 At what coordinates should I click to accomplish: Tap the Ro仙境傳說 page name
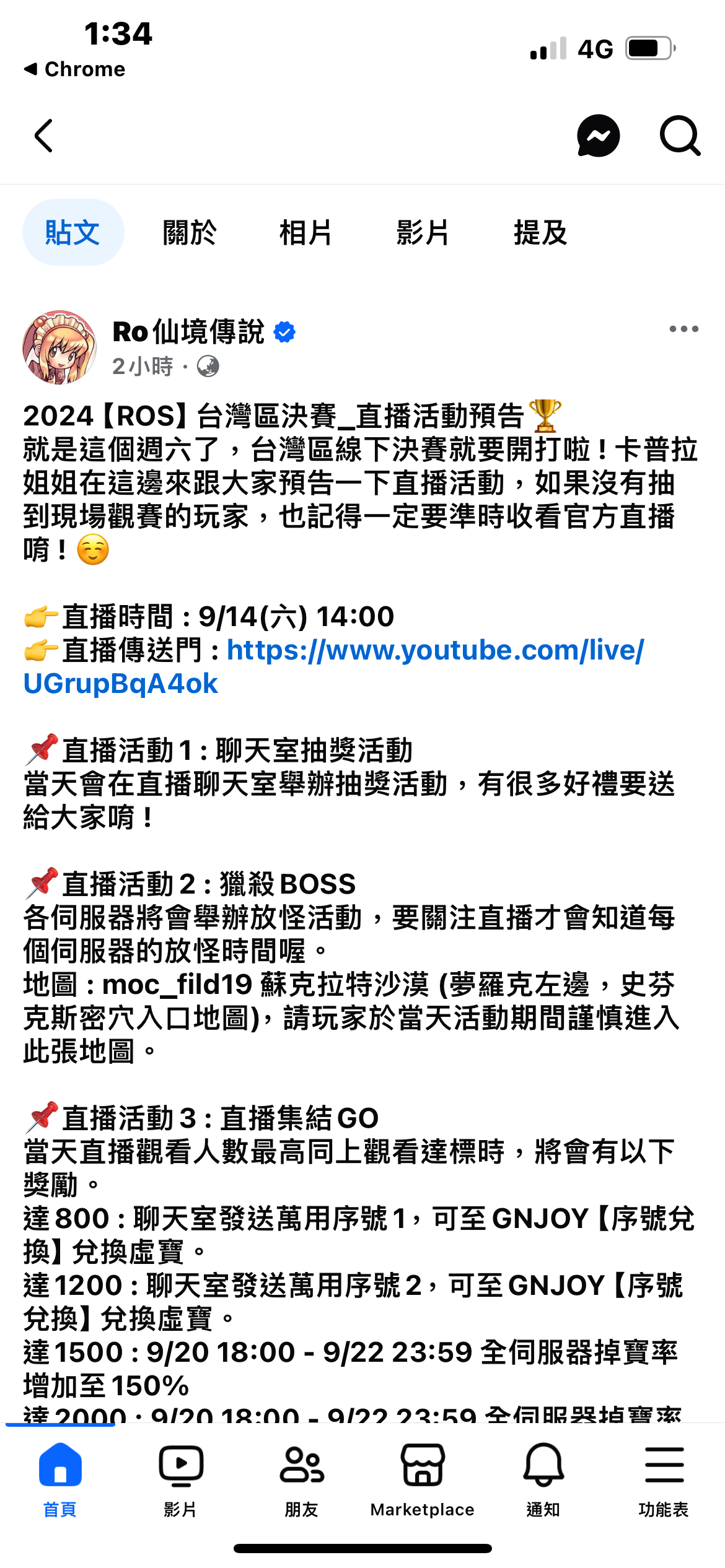(x=189, y=332)
